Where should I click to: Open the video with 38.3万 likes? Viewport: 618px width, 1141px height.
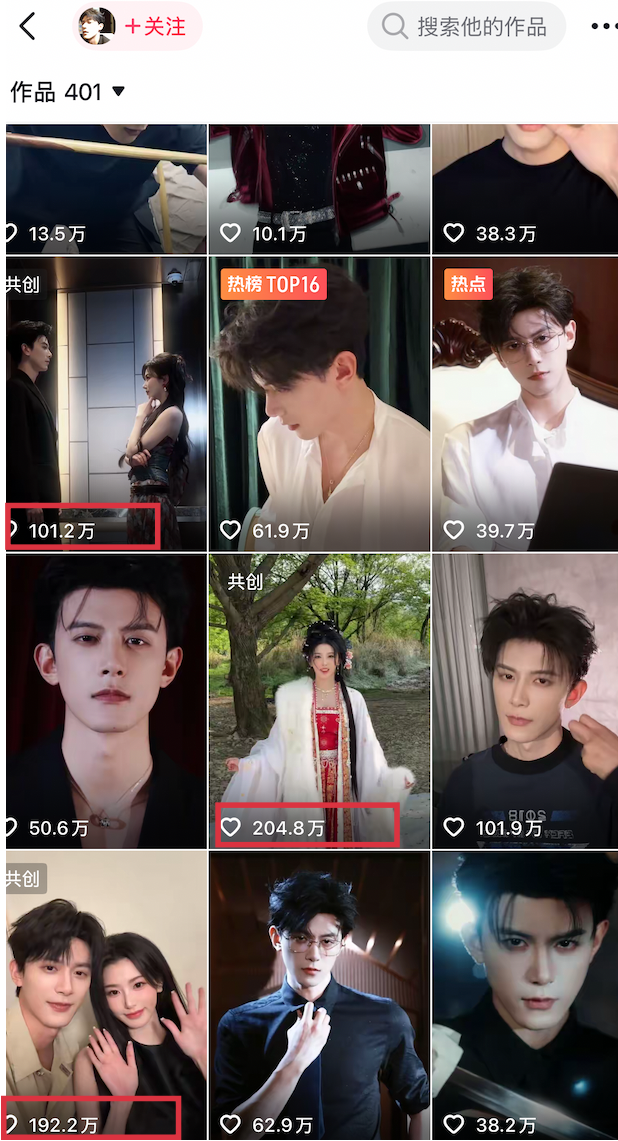[x=525, y=188]
